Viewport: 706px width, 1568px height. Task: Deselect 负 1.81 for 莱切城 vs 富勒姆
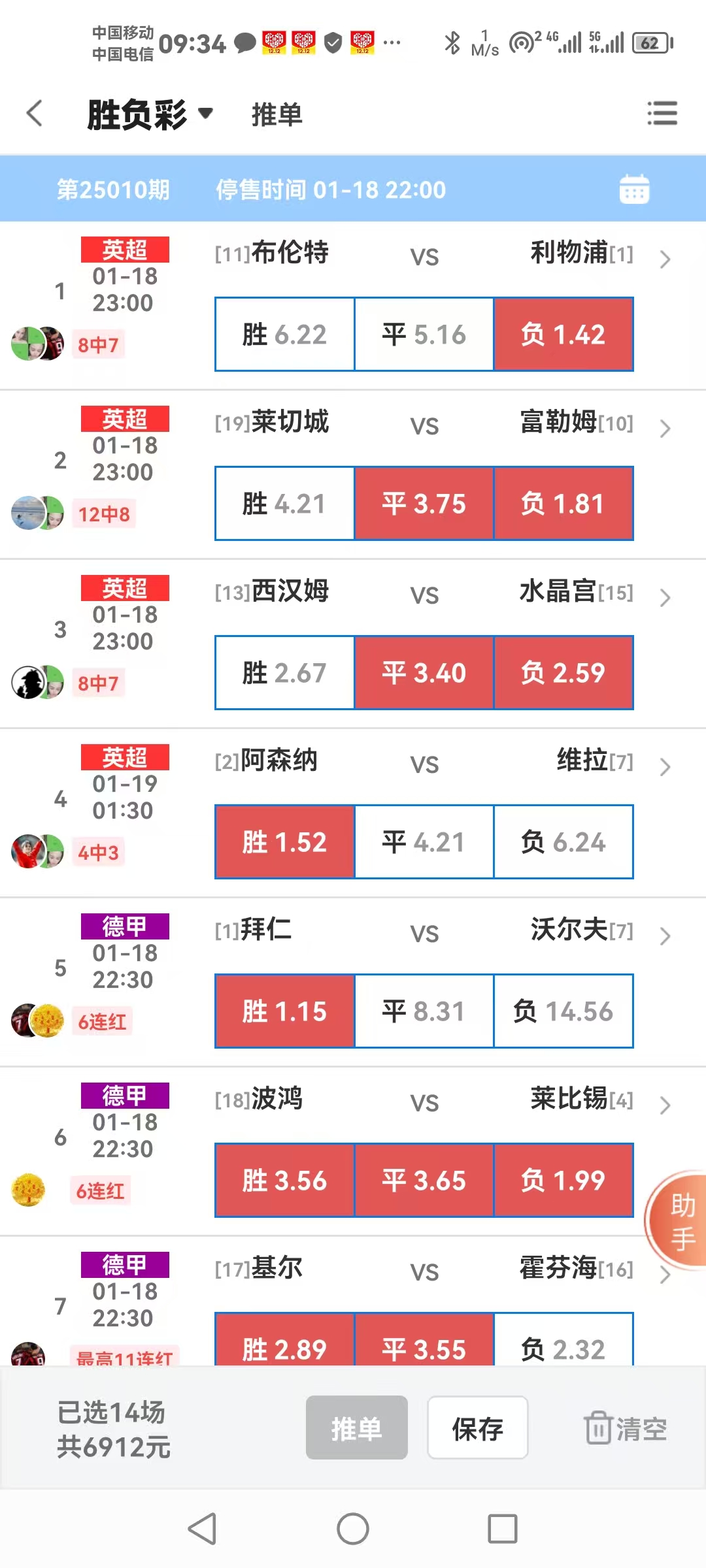pyautogui.click(x=563, y=504)
